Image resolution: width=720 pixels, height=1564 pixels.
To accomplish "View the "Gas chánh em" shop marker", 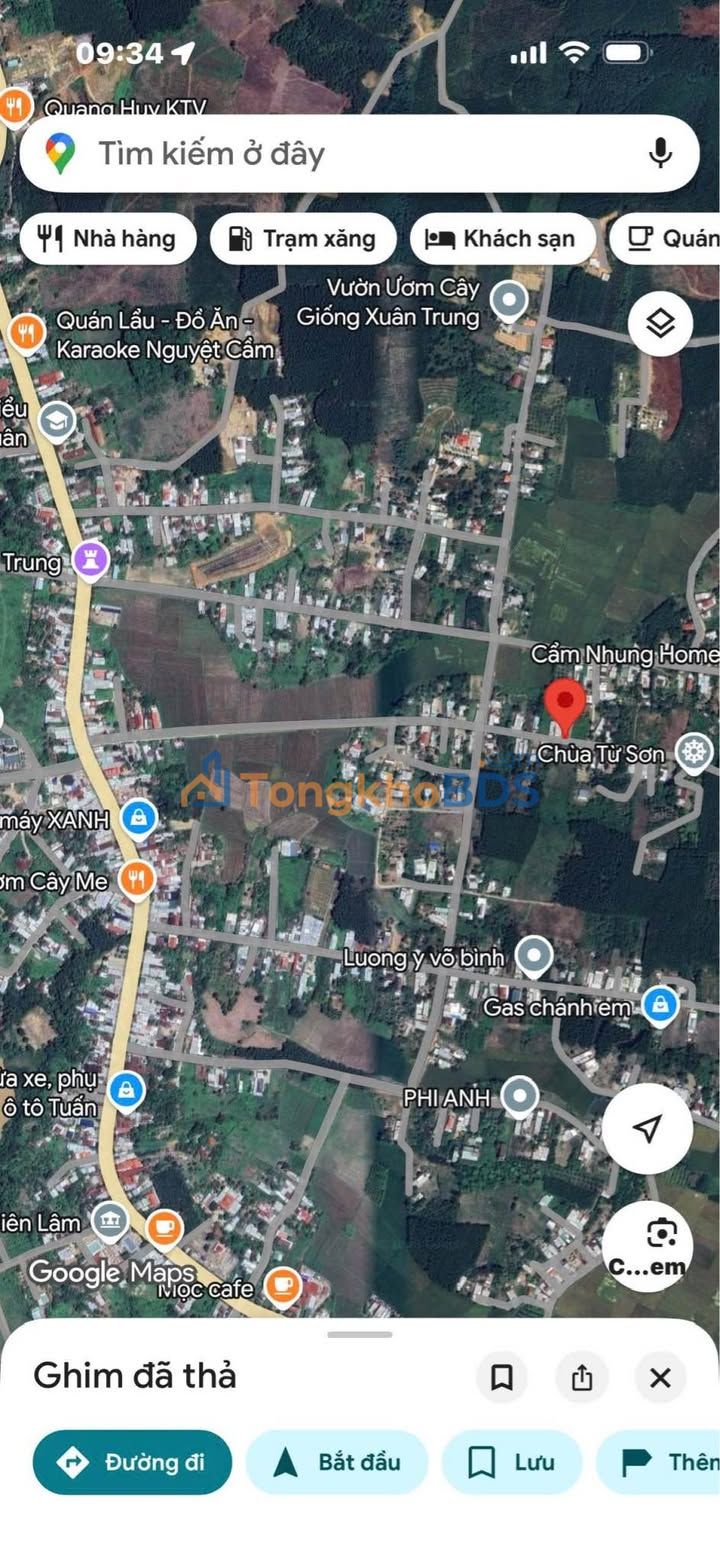I will [x=660, y=1006].
